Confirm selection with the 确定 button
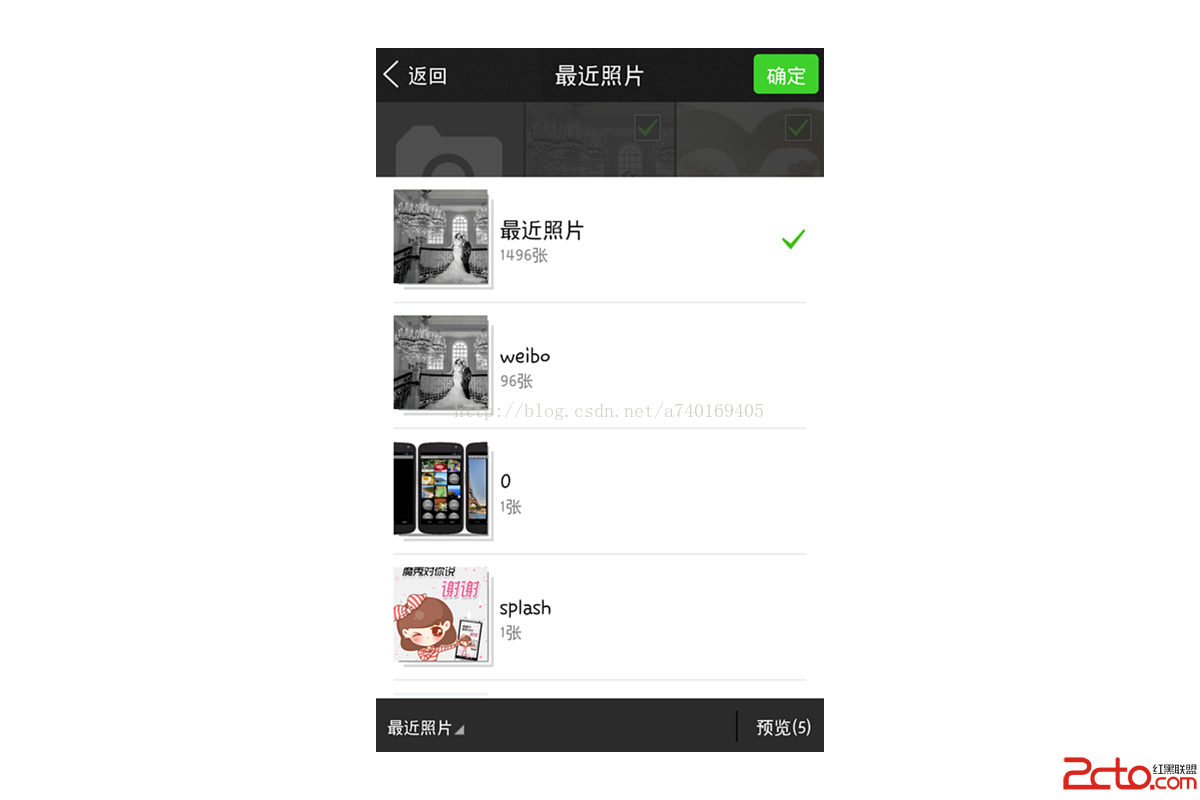 [x=785, y=75]
